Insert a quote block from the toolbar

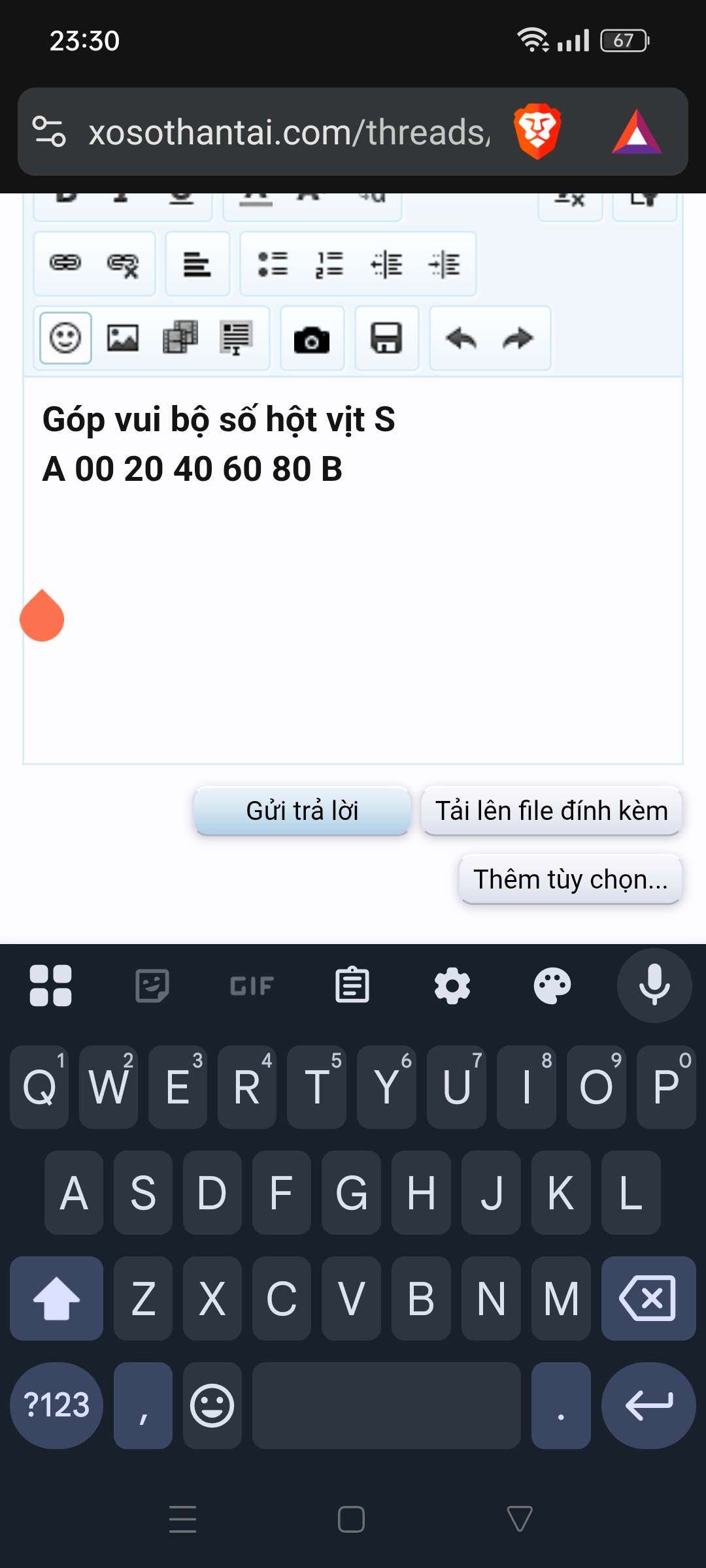point(236,338)
